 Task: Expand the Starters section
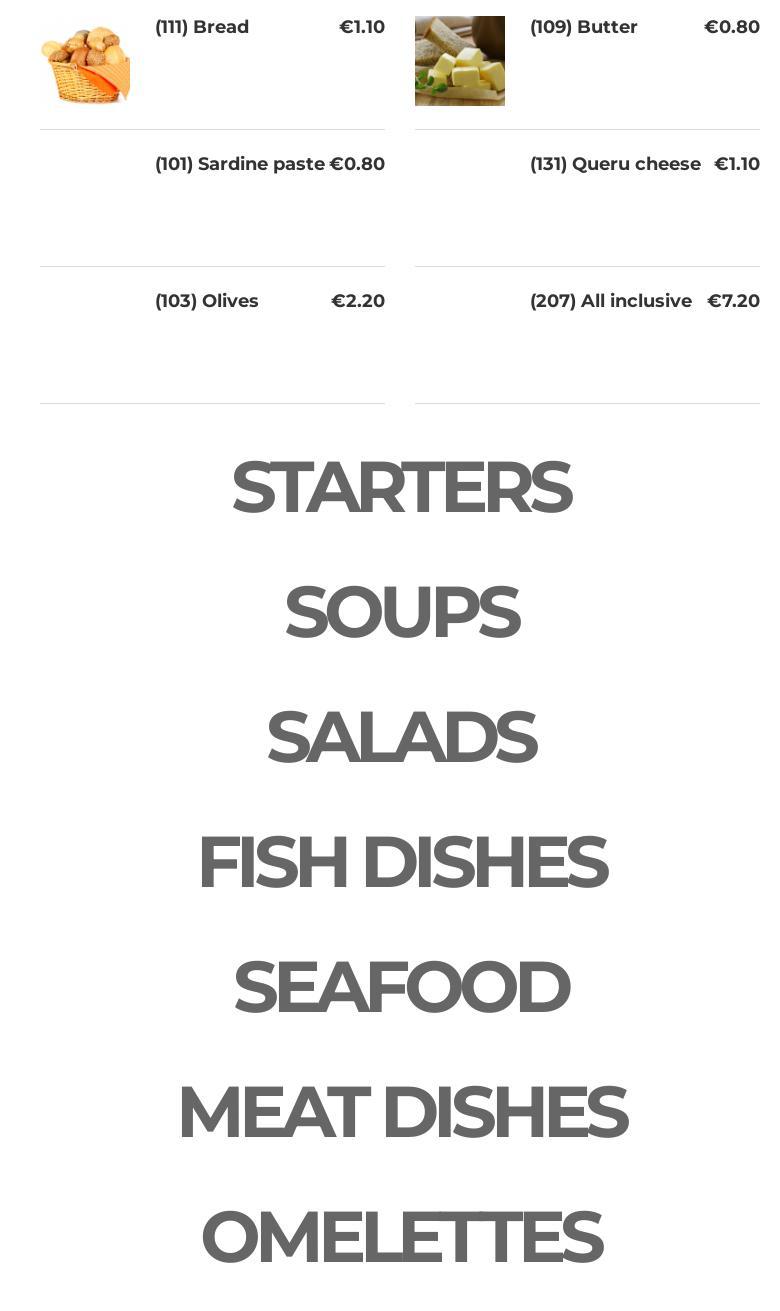point(401,488)
